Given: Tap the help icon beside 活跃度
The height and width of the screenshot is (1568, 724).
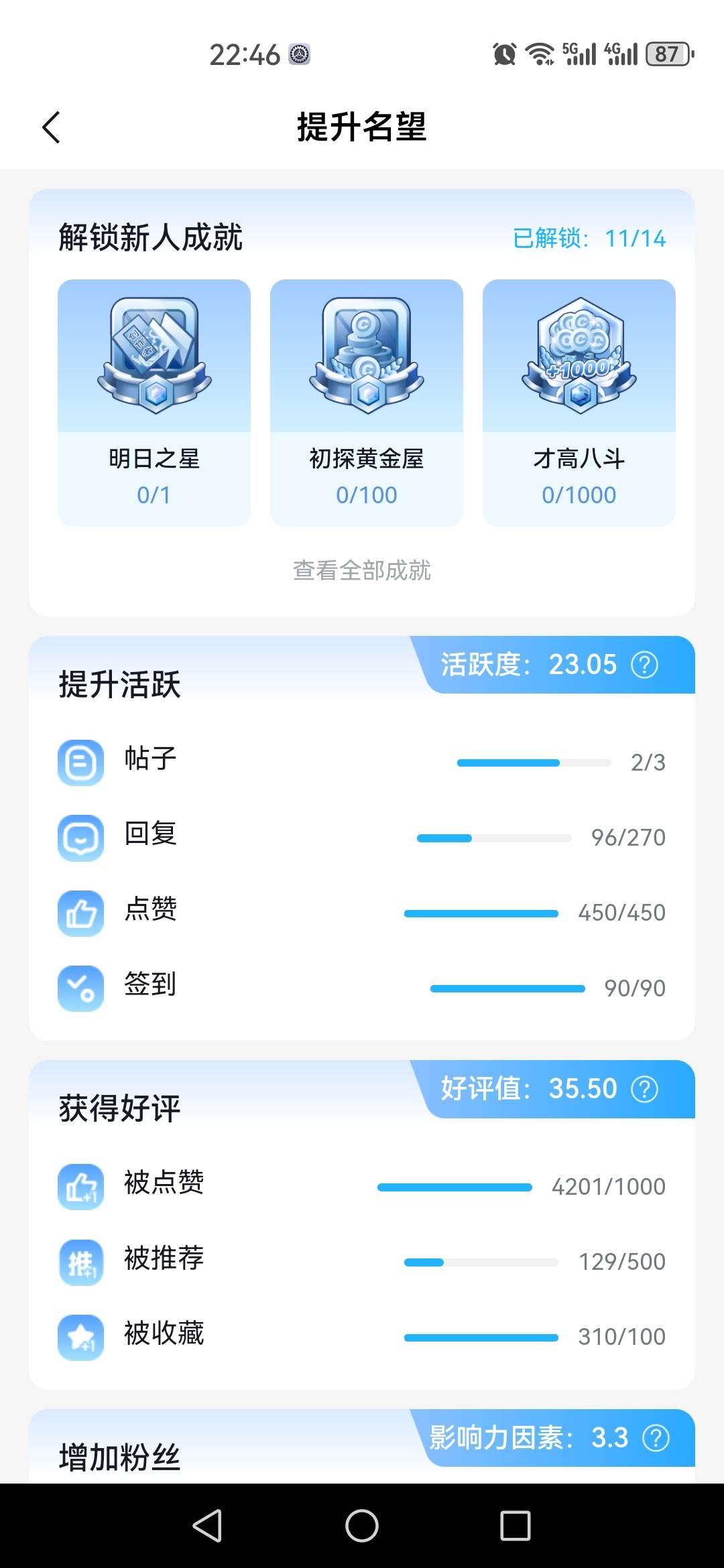Looking at the screenshot, I should click(x=645, y=665).
